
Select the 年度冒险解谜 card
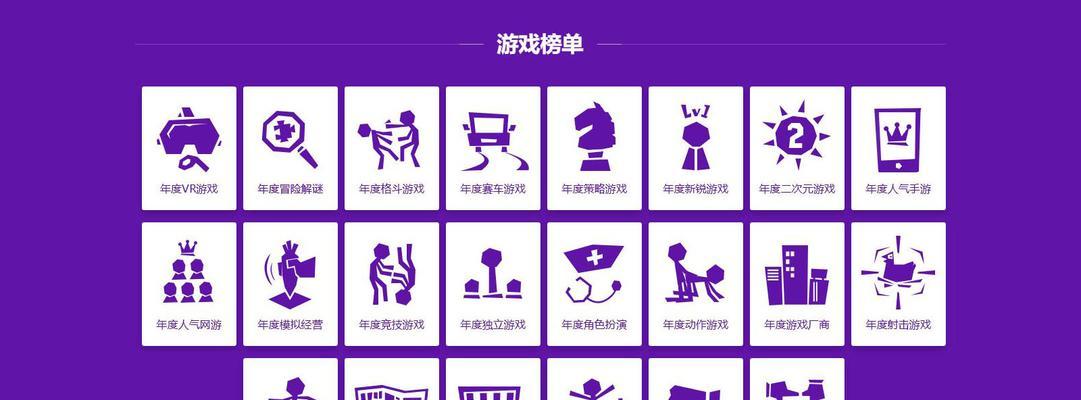click(290, 148)
